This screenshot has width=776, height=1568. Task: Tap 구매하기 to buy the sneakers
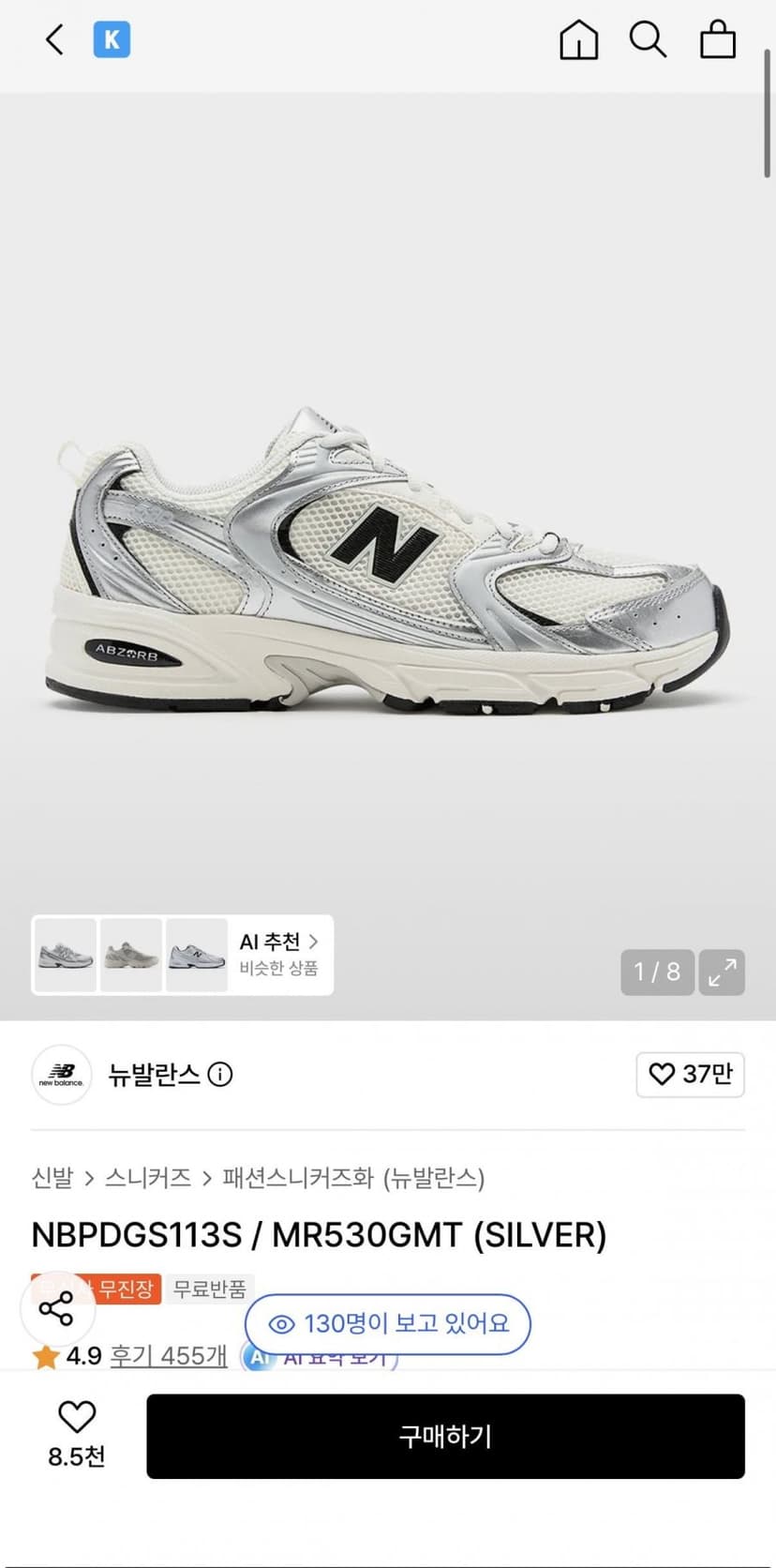(x=445, y=1437)
